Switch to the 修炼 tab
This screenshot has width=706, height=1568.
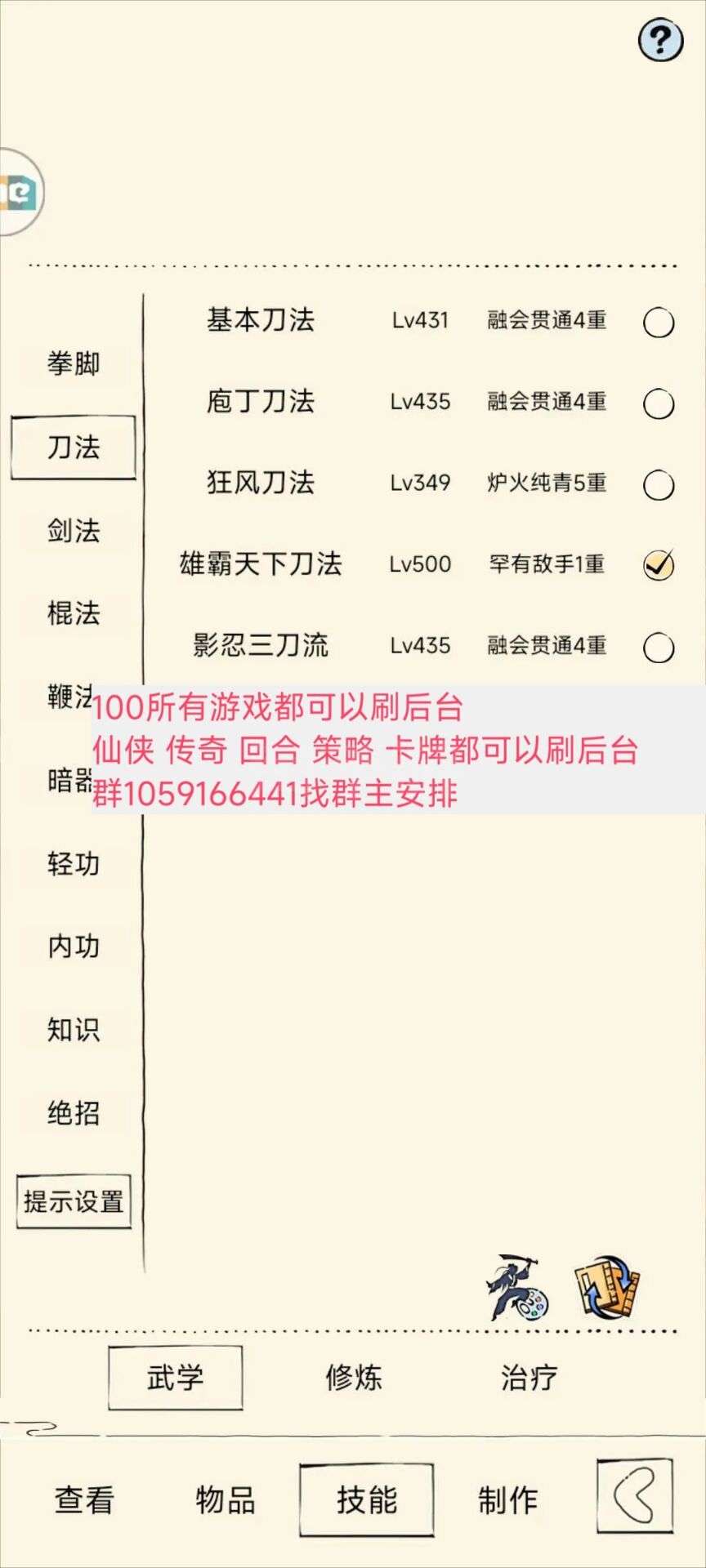353,1378
